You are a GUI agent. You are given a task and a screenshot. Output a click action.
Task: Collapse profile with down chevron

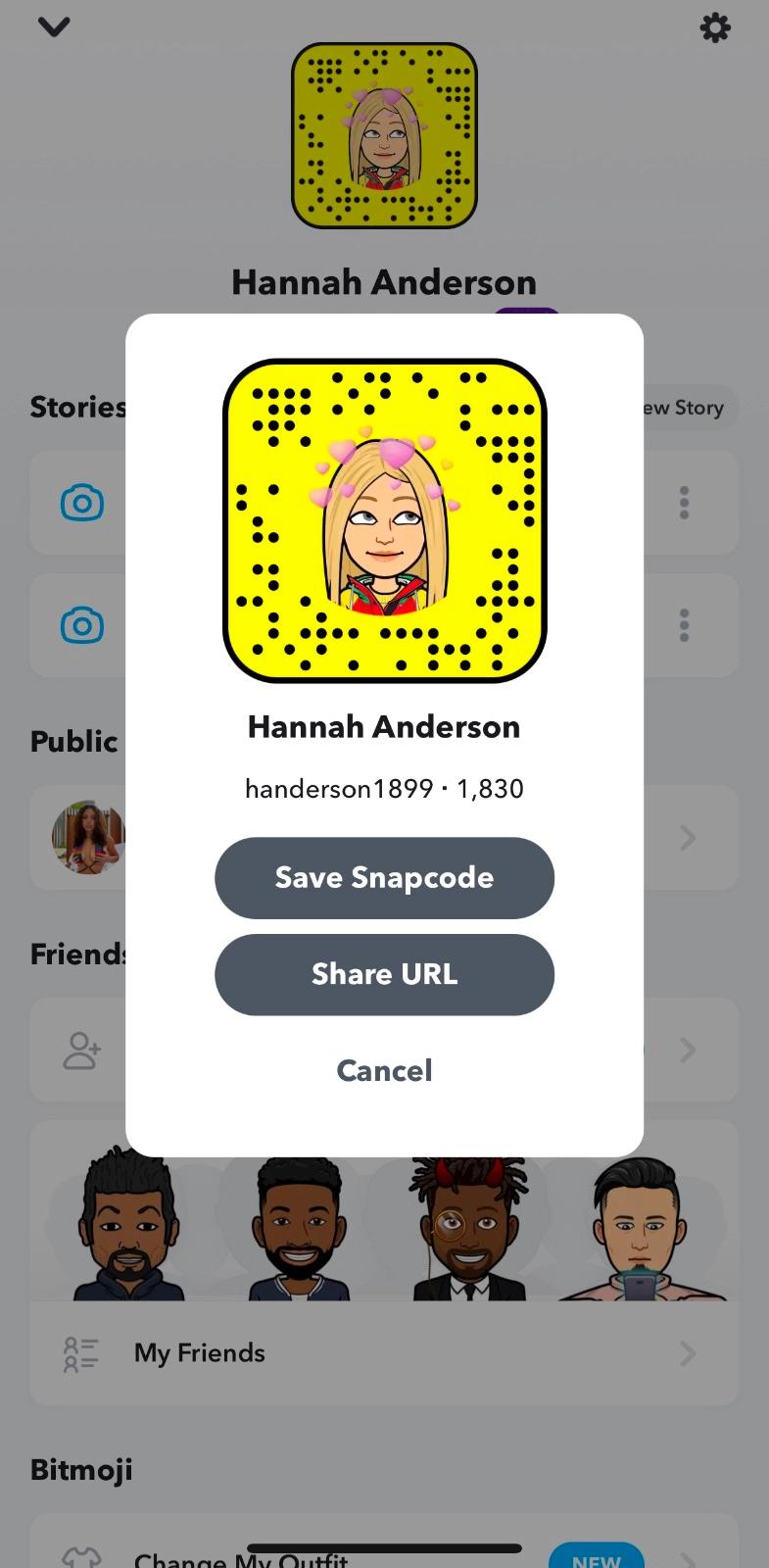(x=54, y=26)
